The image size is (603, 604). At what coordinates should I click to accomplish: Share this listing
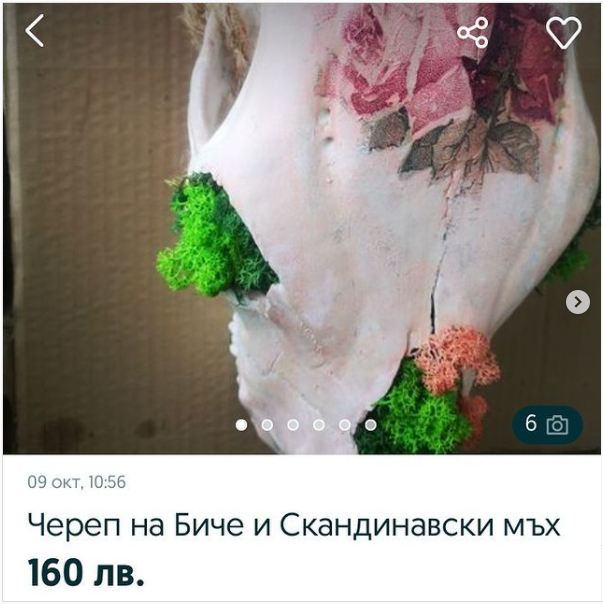click(472, 33)
